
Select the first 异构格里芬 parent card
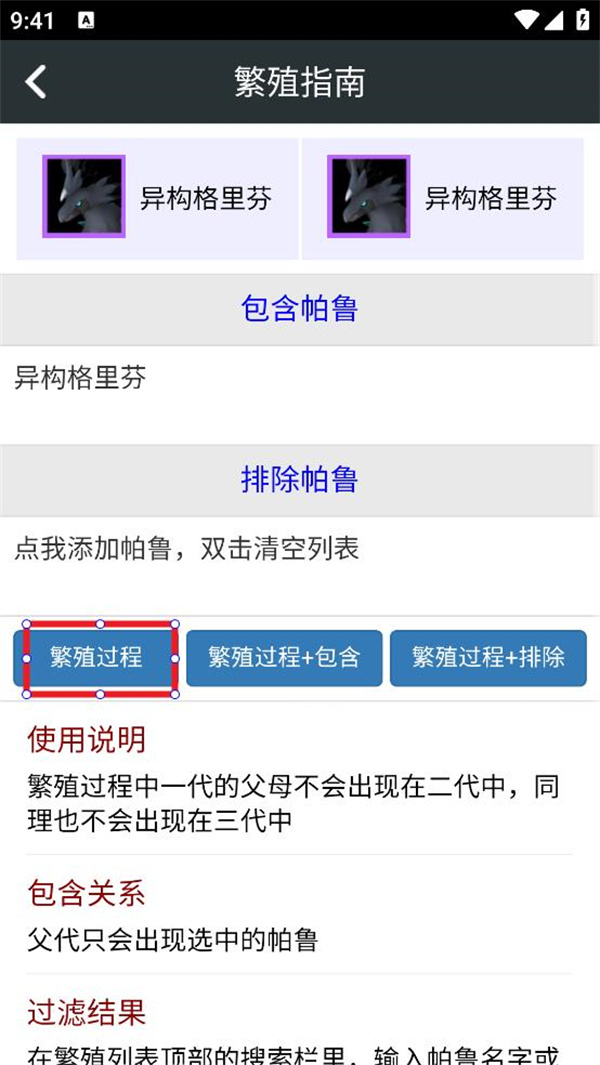pos(158,198)
